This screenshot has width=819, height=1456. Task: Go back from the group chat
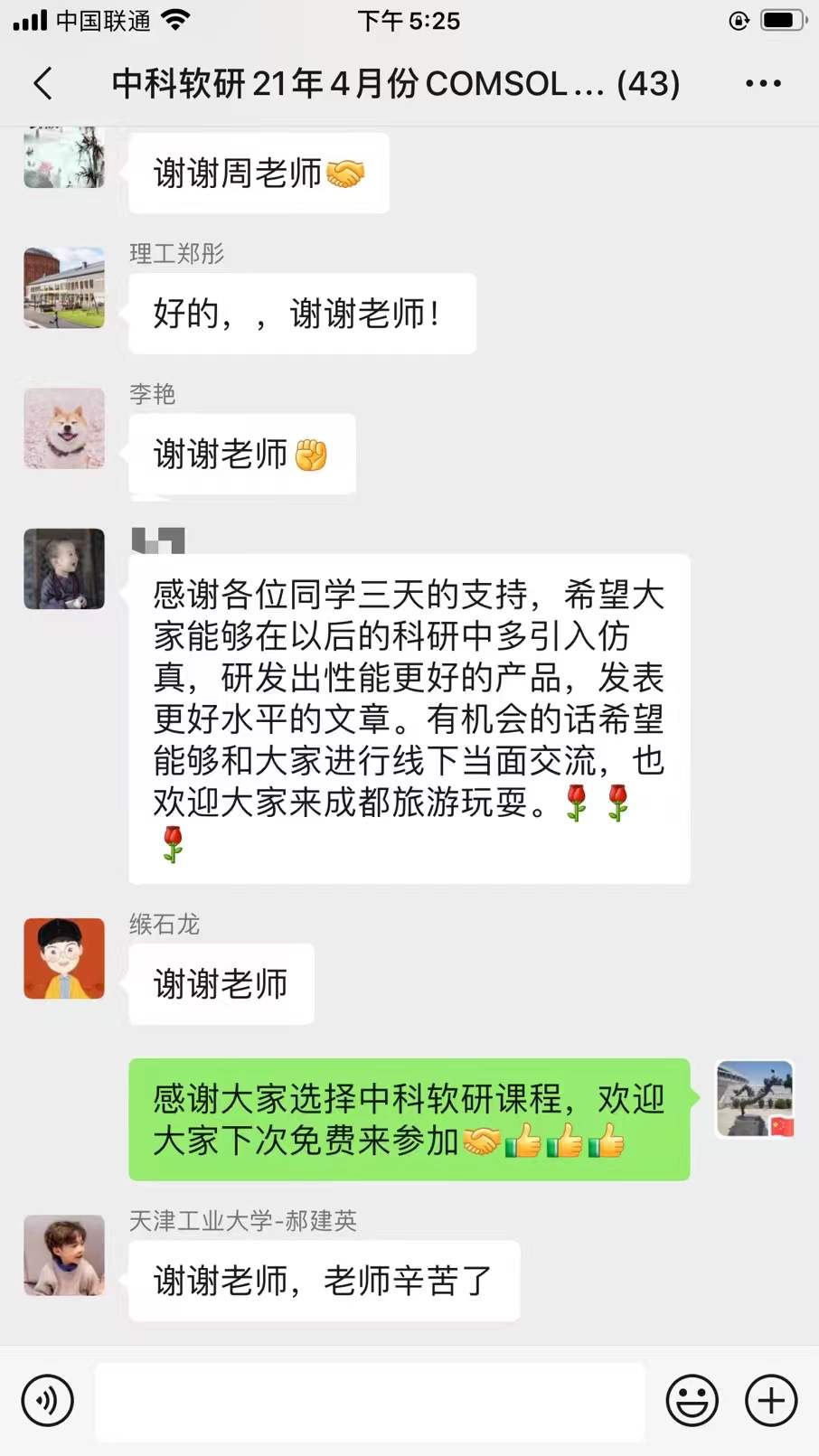tap(42, 83)
